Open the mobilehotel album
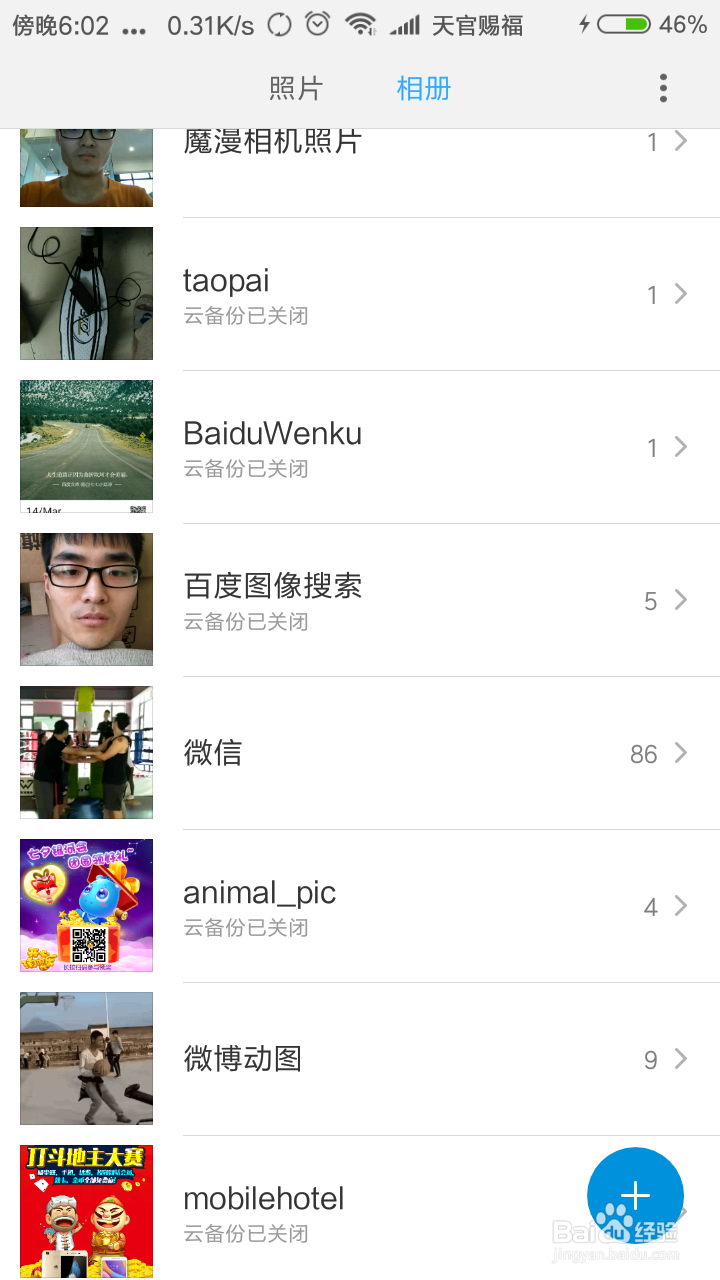The width and height of the screenshot is (720, 1280). (x=263, y=1199)
